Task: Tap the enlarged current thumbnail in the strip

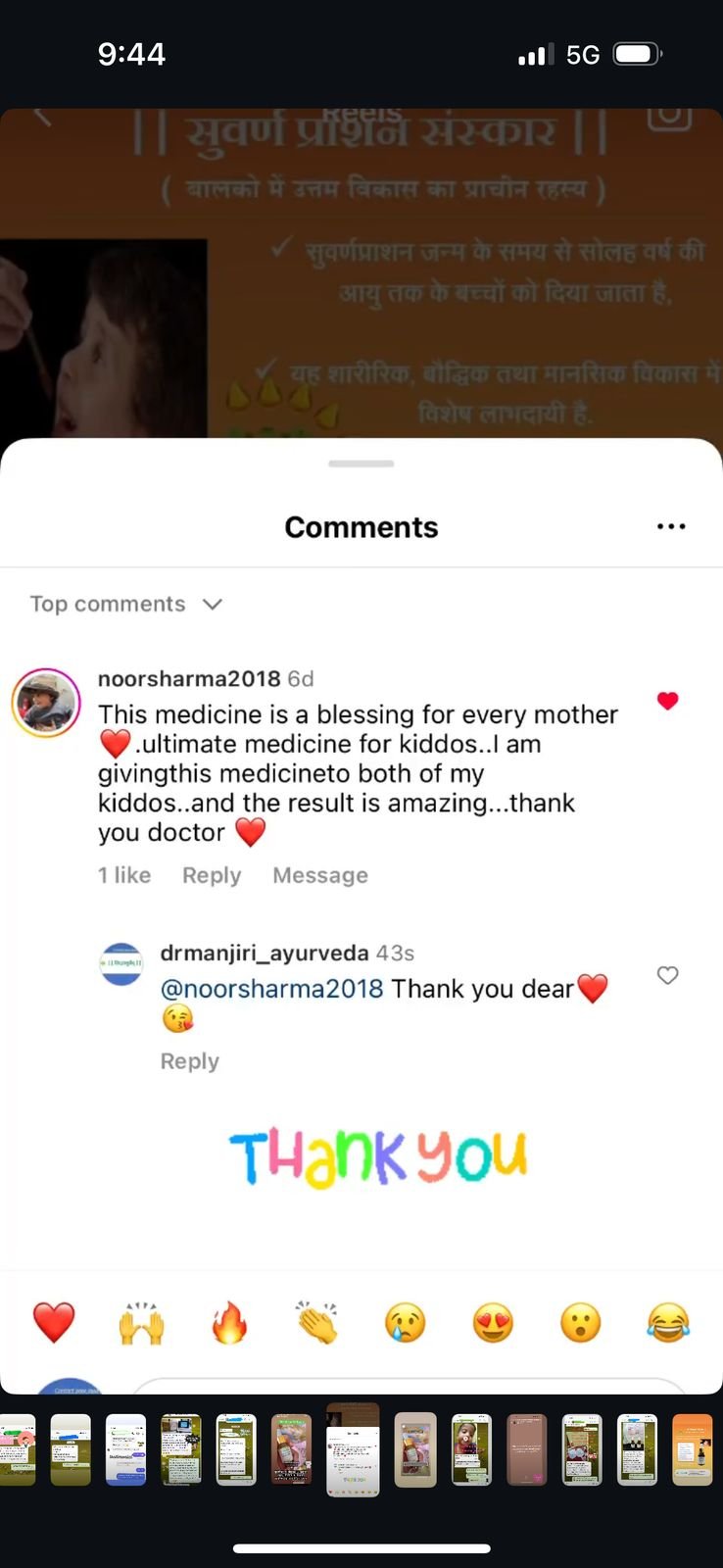Action: [x=352, y=1449]
